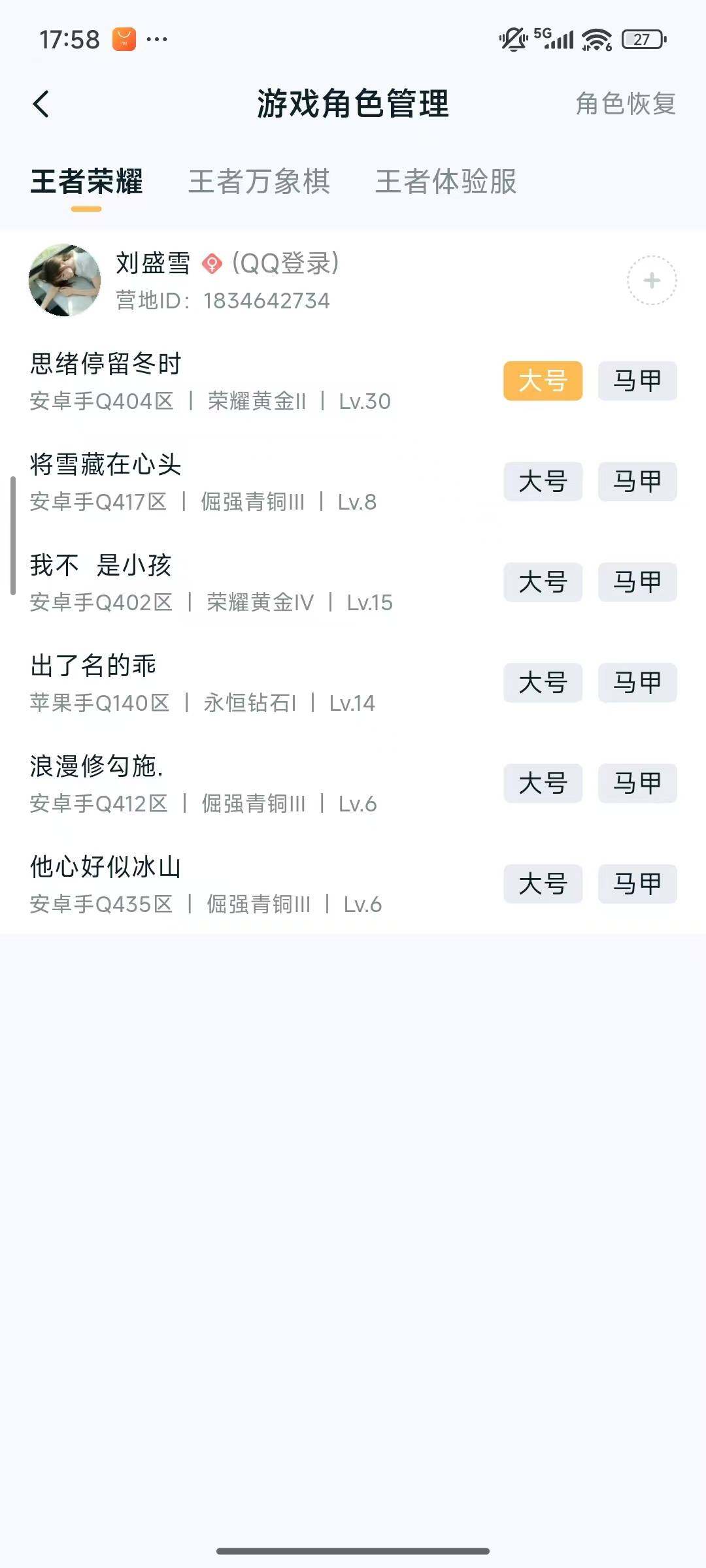Toggle 马甲 for role 思绪停留冬时
706x1568 pixels.
pyautogui.click(x=637, y=382)
